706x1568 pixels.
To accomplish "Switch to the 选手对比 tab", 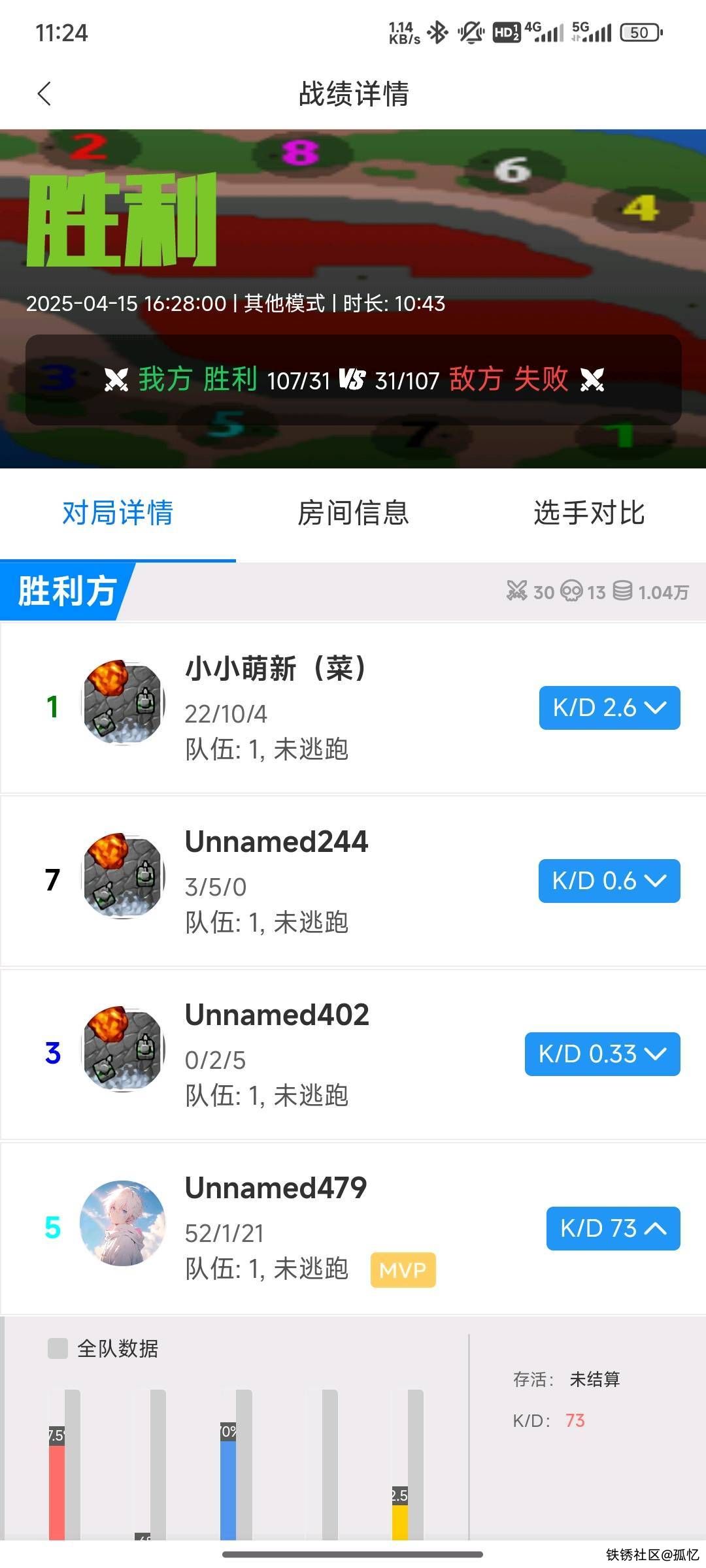I will click(x=589, y=513).
